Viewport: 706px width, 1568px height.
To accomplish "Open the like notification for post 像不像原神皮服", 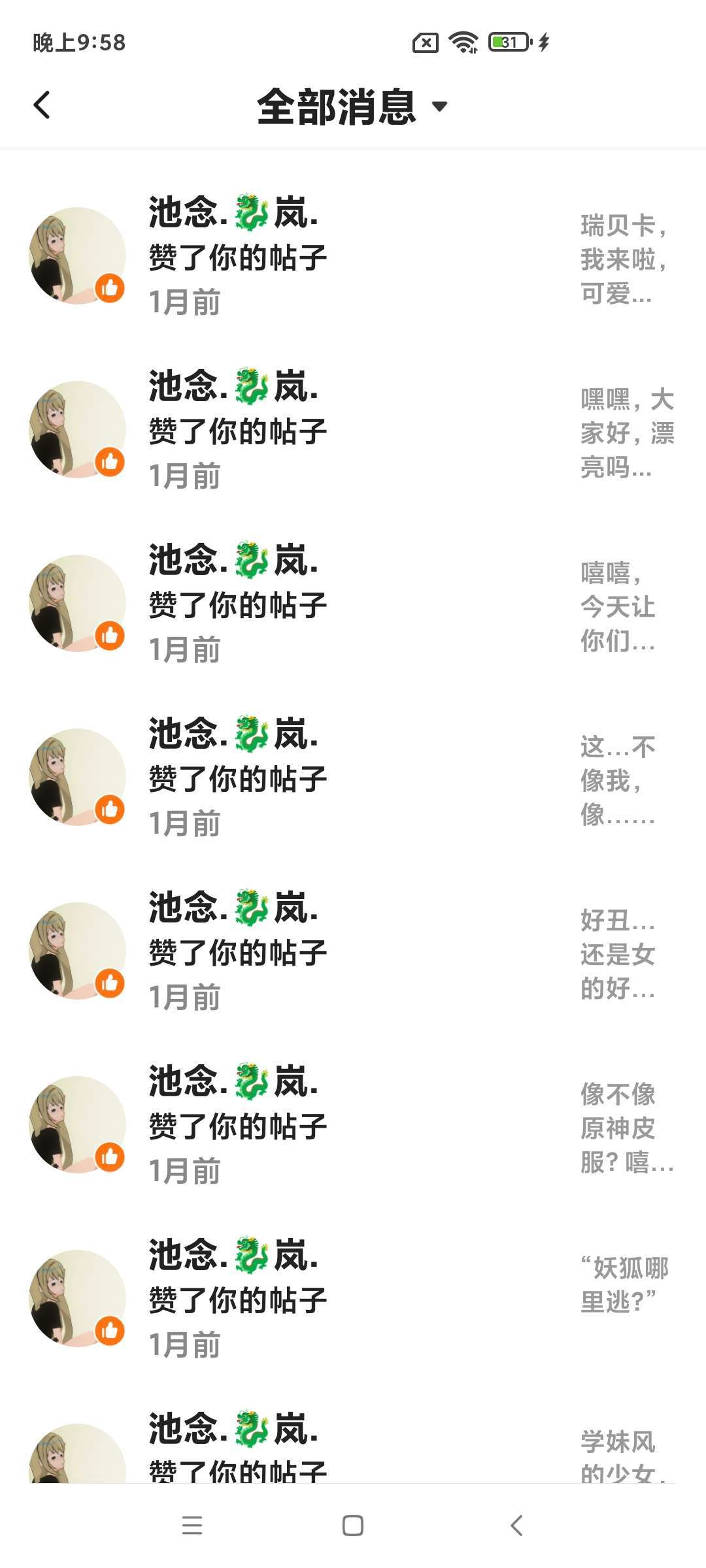I will pos(353,1126).
